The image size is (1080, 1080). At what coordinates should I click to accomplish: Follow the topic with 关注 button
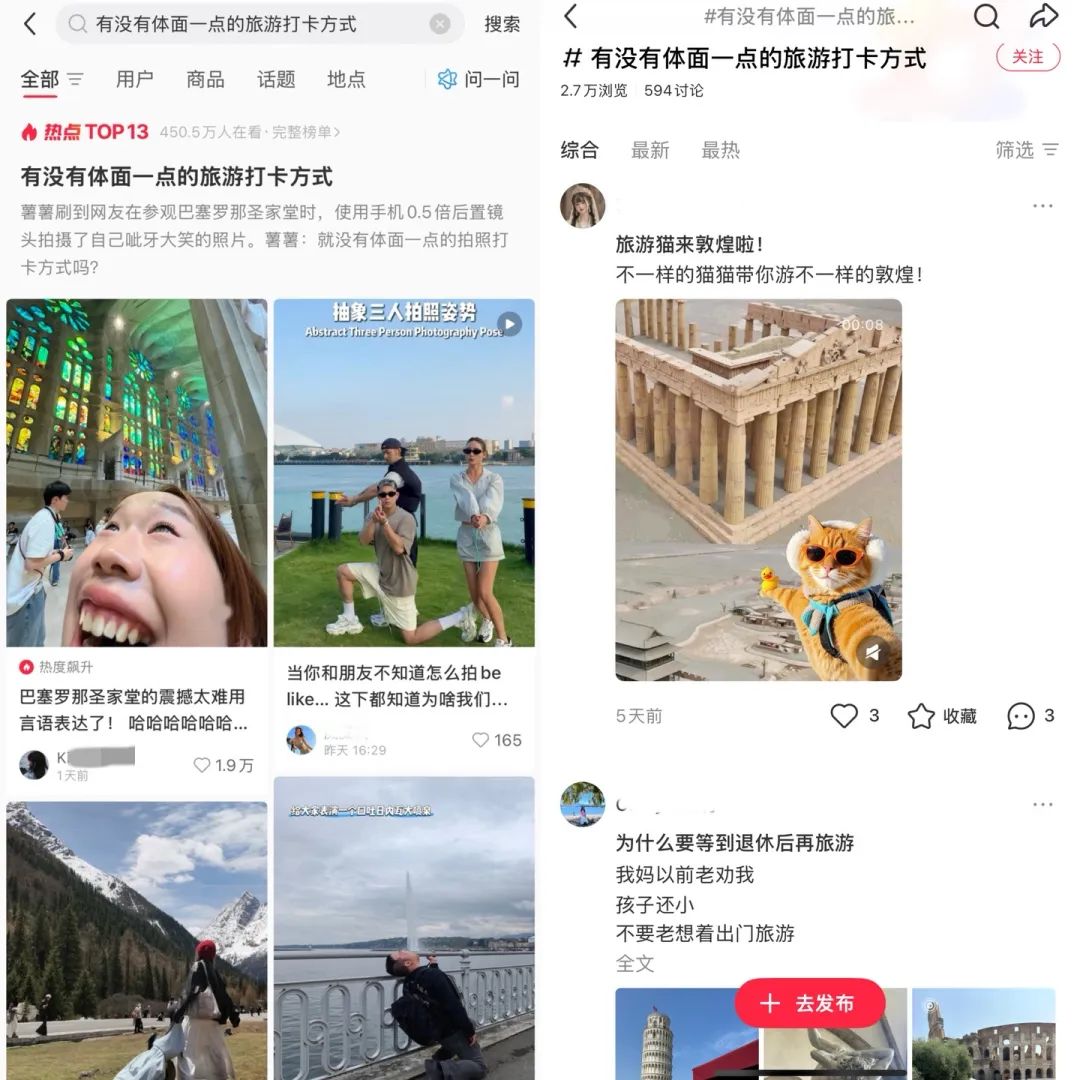point(1027,57)
